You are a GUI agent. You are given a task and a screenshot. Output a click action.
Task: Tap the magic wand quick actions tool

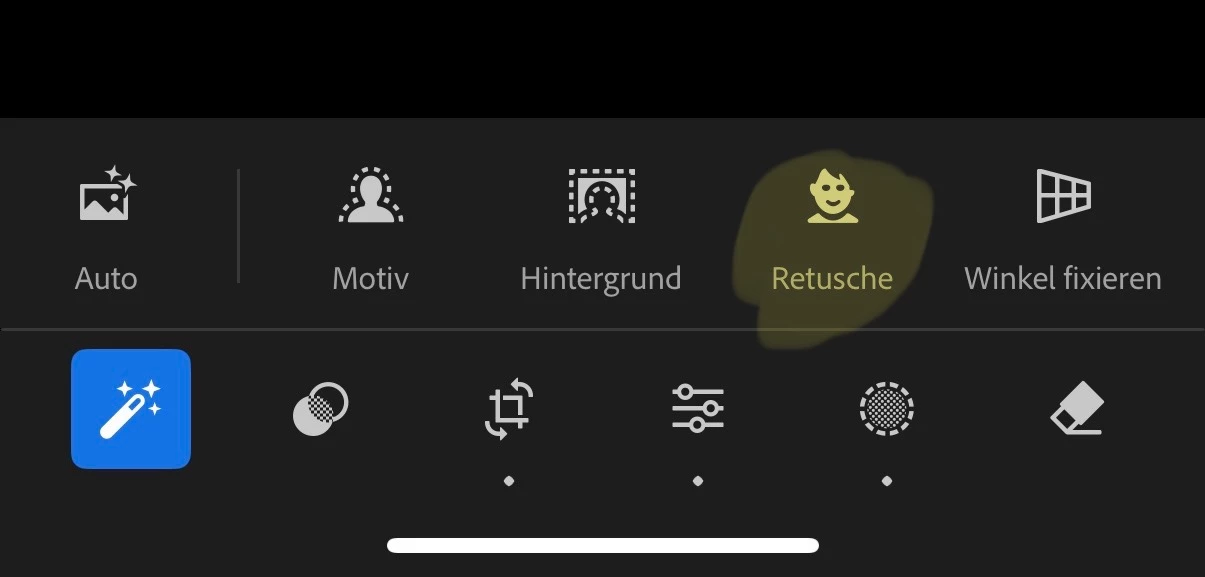click(x=131, y=409)
